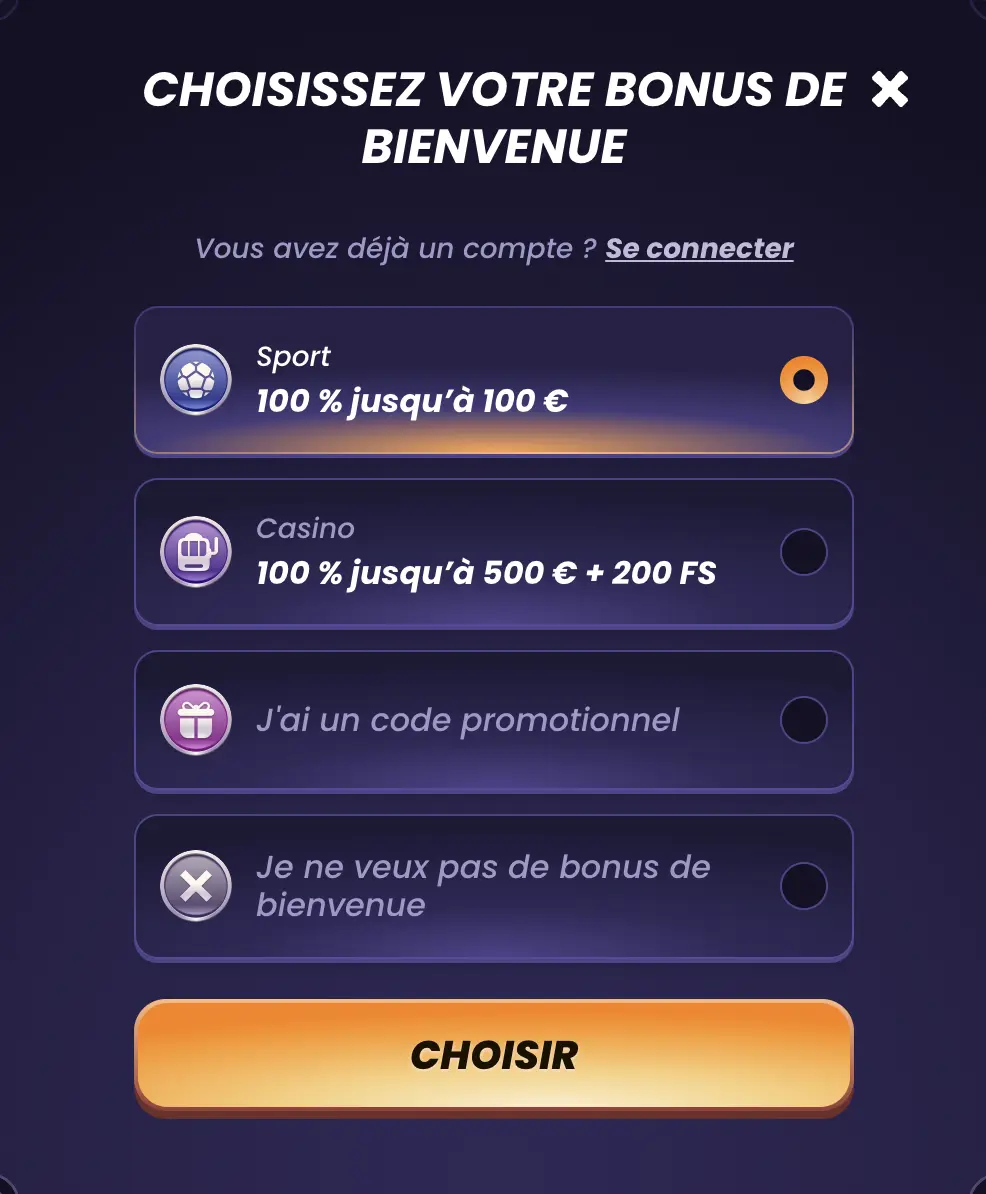
Task: Click the dialog title Choisissez votre bonus
Action: coord(493,118)
